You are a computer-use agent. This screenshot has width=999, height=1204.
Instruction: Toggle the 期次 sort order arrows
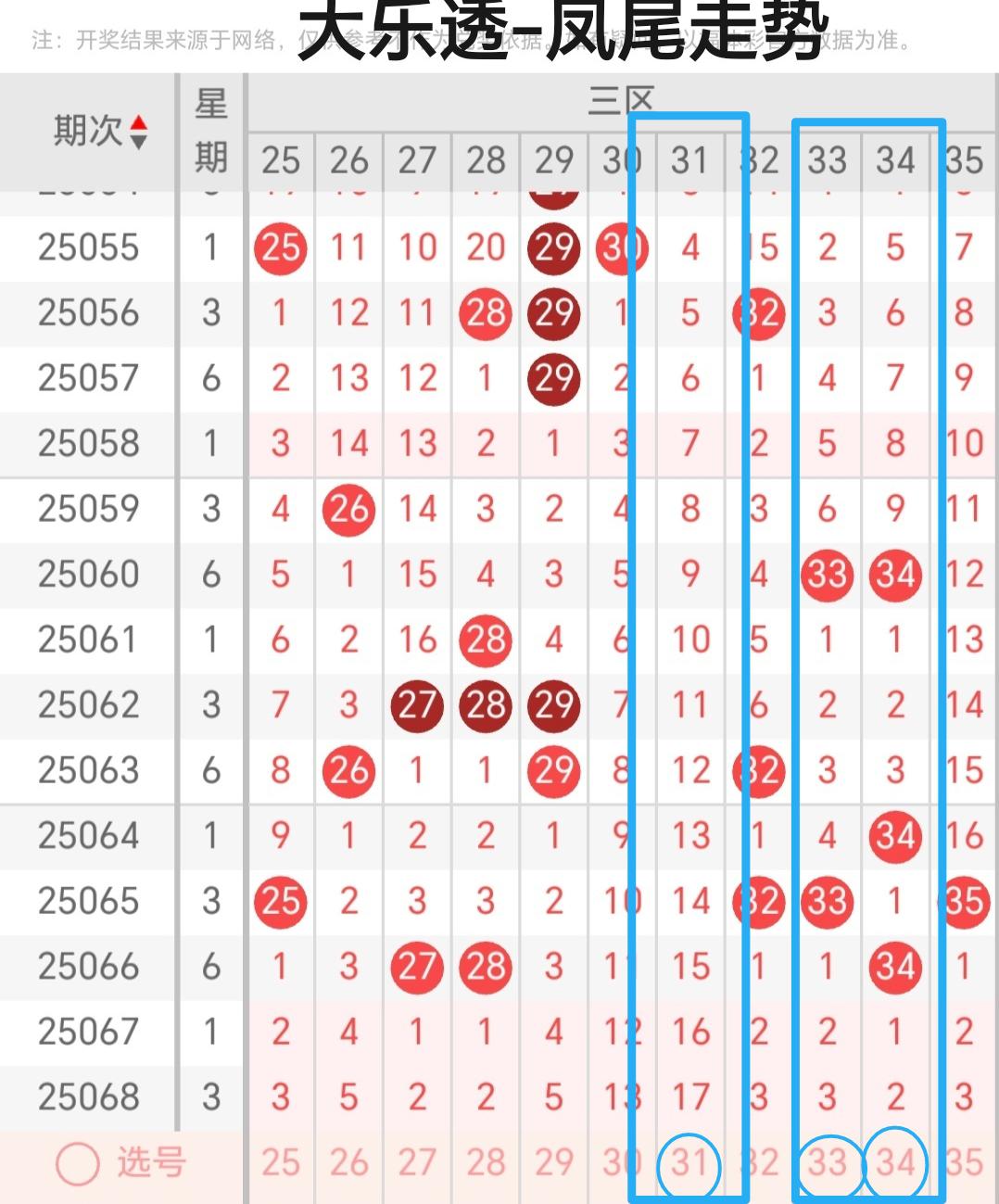(x=138, y=132)
